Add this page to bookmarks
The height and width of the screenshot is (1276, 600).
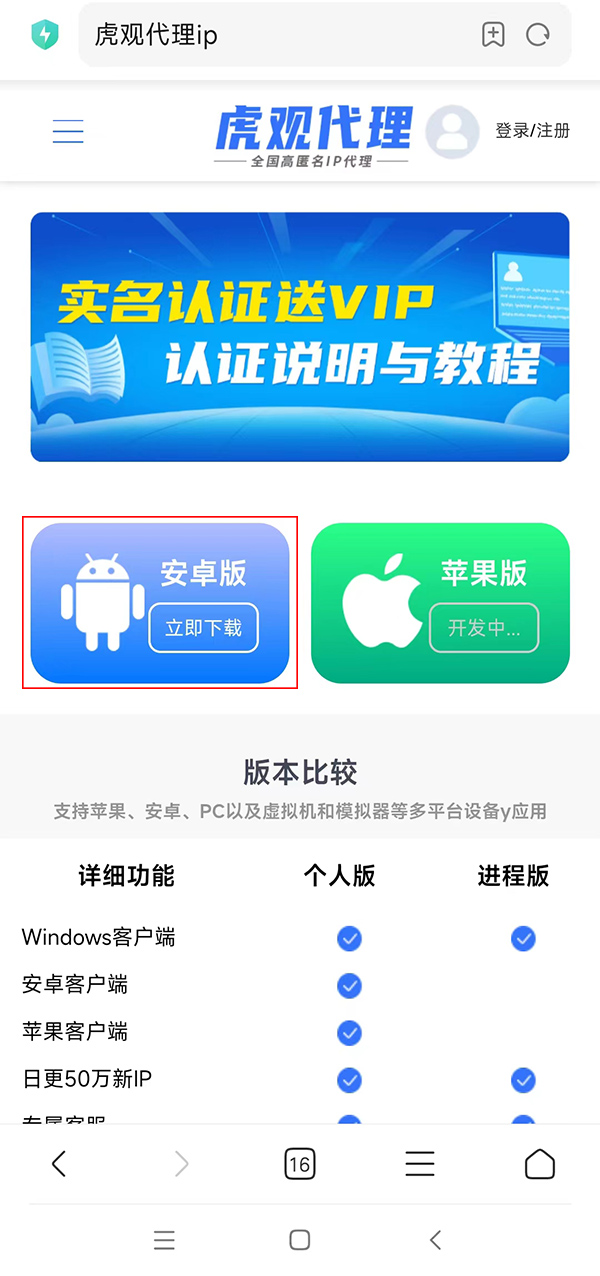pyautogui.click(x=493, y=35)
